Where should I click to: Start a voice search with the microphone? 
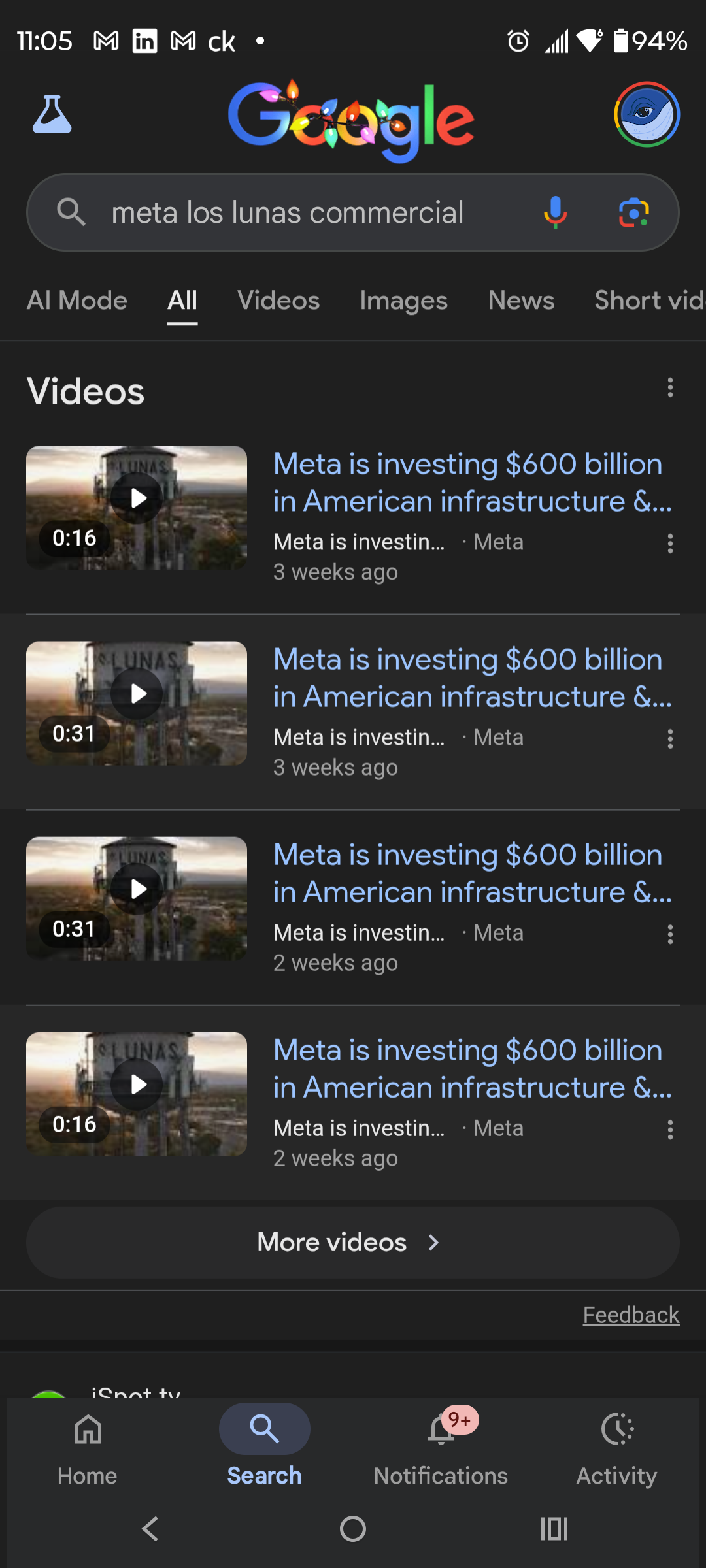pyautogui.click(x=555, y=212)
